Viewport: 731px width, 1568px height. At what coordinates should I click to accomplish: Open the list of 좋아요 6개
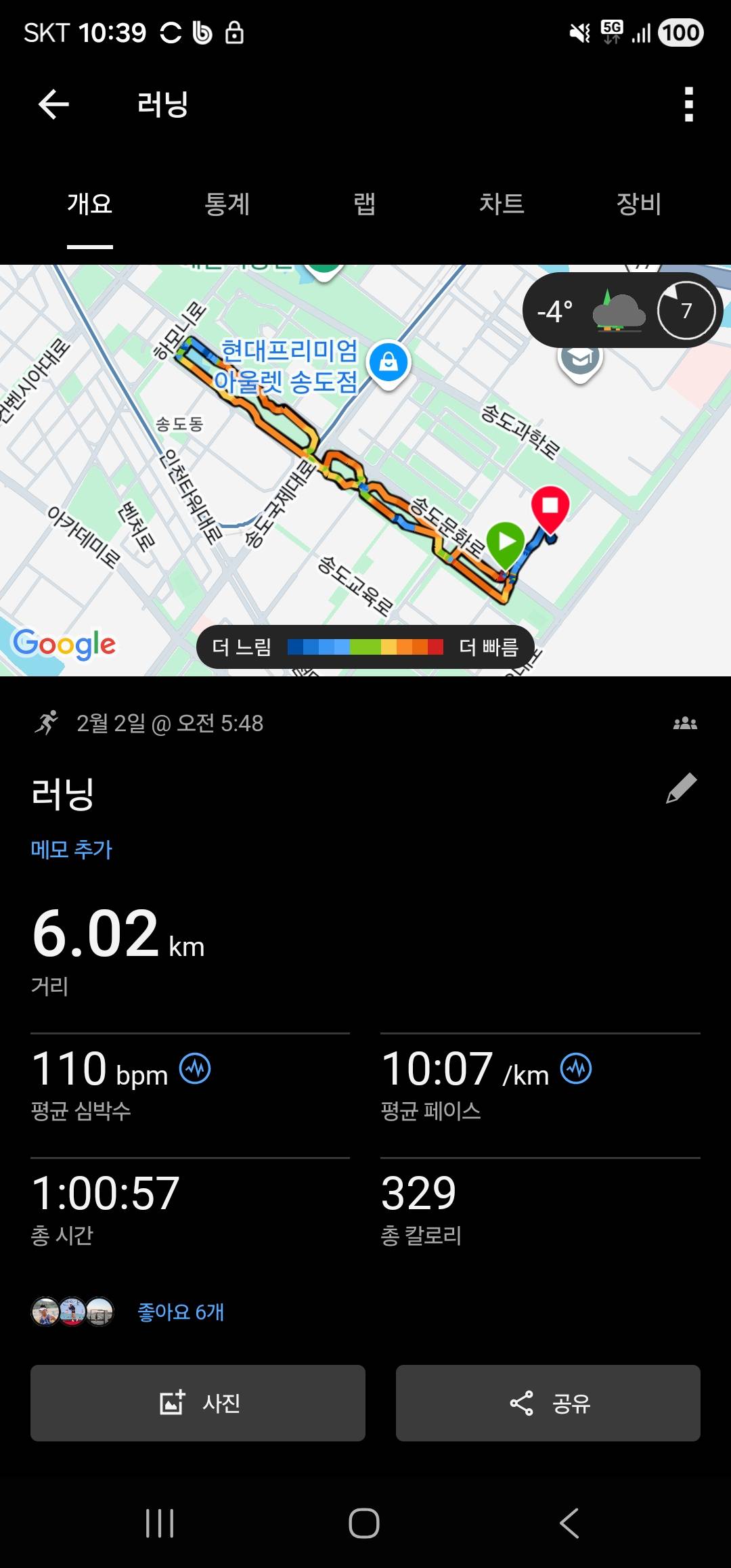click(180, 1312)
